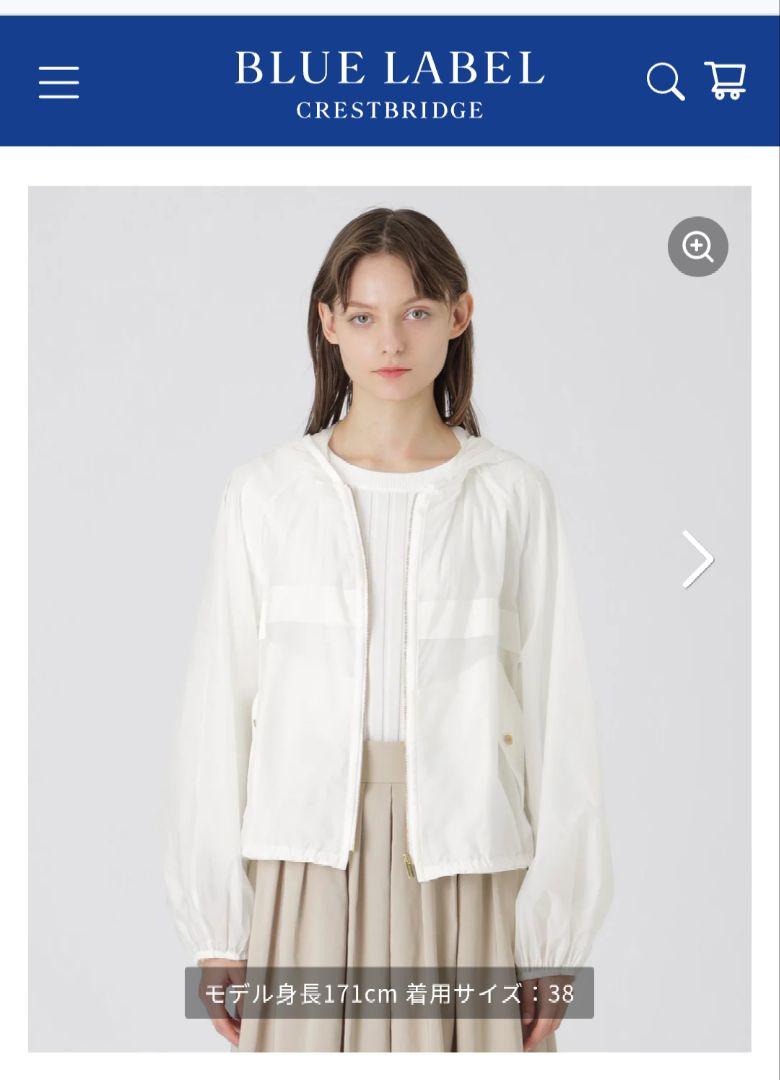780x1080 pixels.
Task: Go to Blue Label Crestbridge home
Action: (x=389, y=84)
